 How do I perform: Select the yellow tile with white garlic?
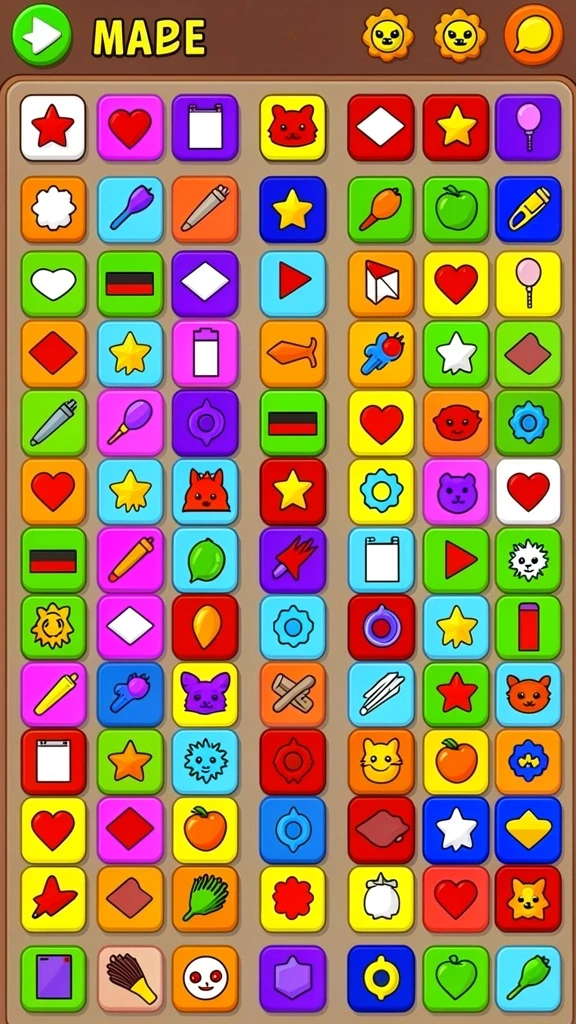pos(381,899)
